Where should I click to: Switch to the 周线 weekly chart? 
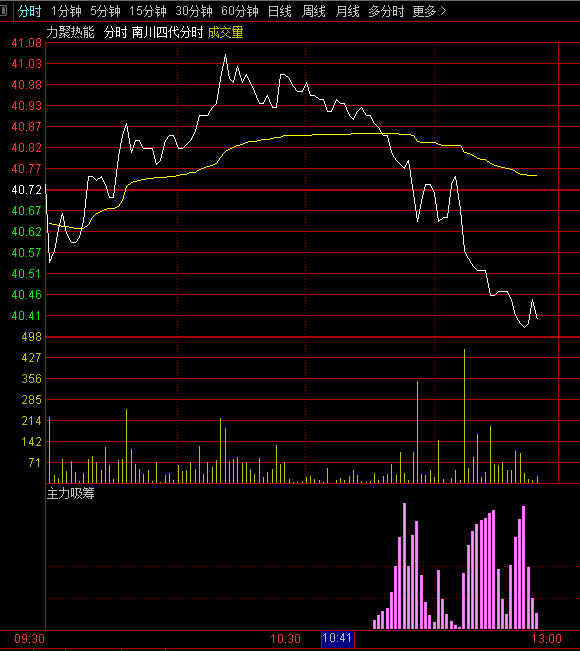coord(313,11)
